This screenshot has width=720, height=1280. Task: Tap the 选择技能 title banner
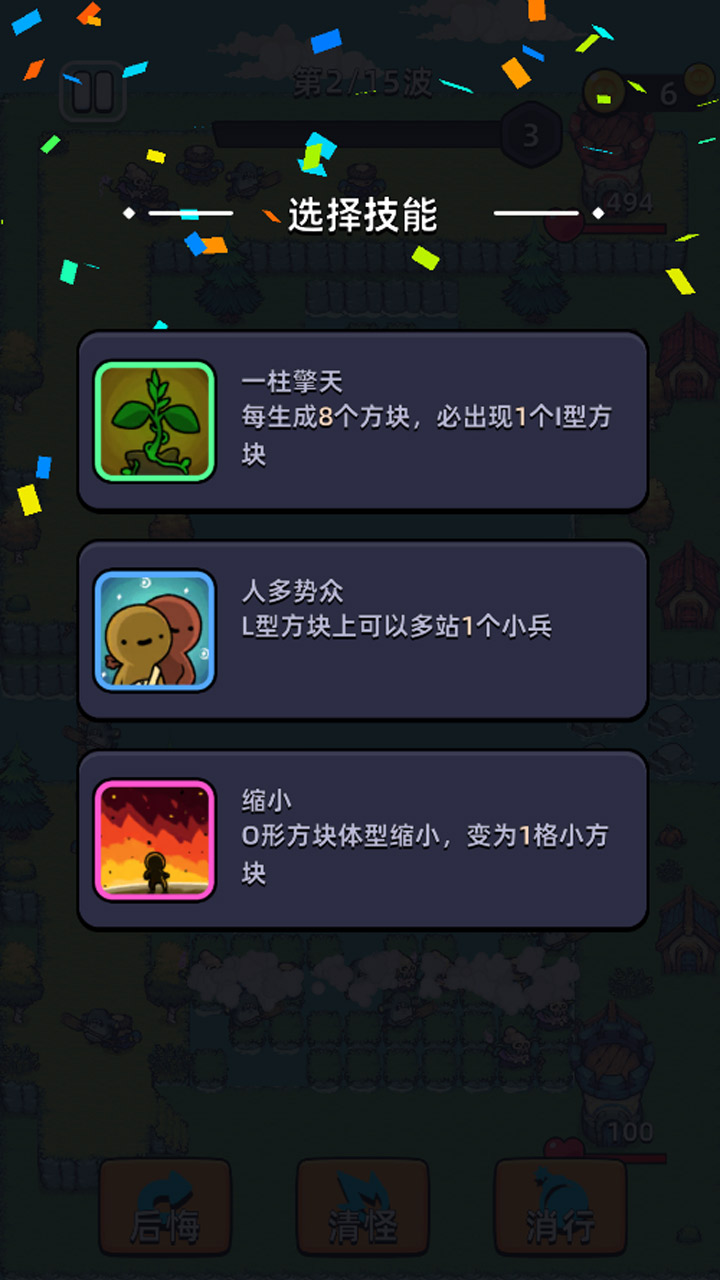pos(360,213)
